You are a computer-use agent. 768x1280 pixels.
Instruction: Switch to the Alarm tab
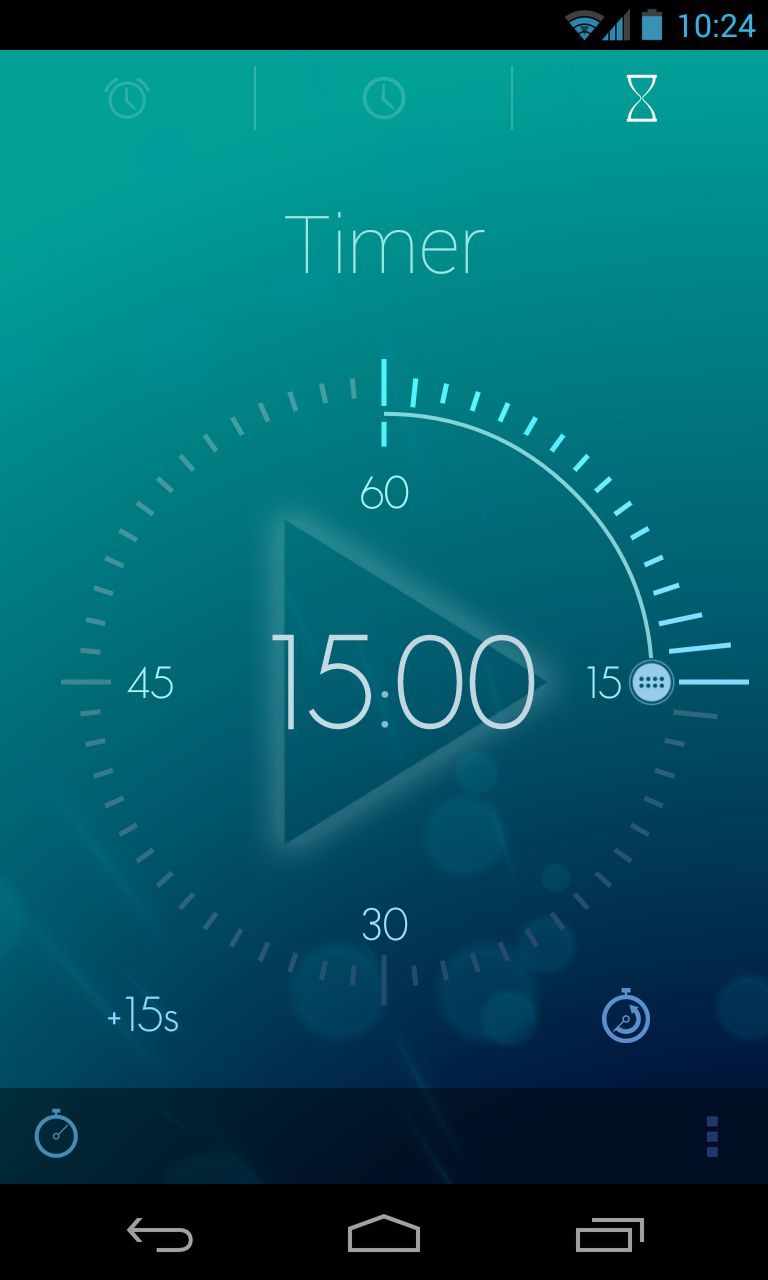(x=127, y=98)
